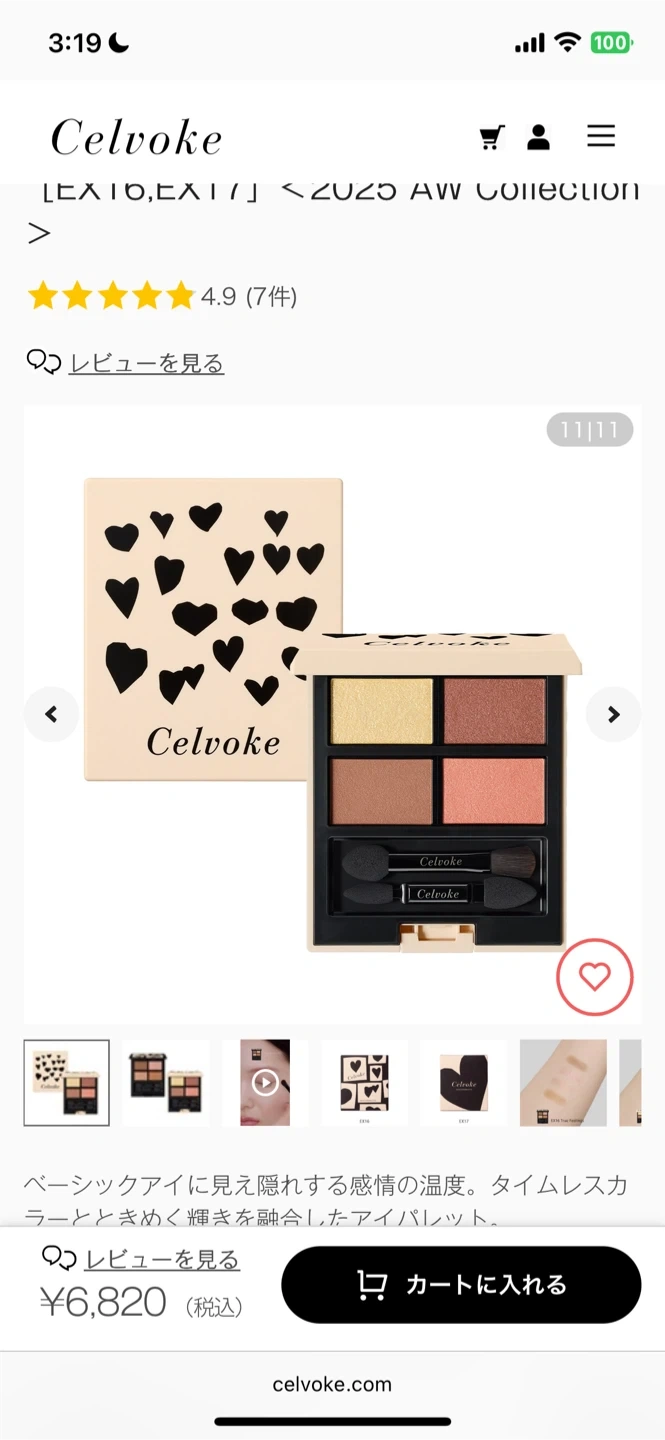665x1440 pixels.
Task: Select thumbnail showing two palettes
Action: [x=166, y=1083]
